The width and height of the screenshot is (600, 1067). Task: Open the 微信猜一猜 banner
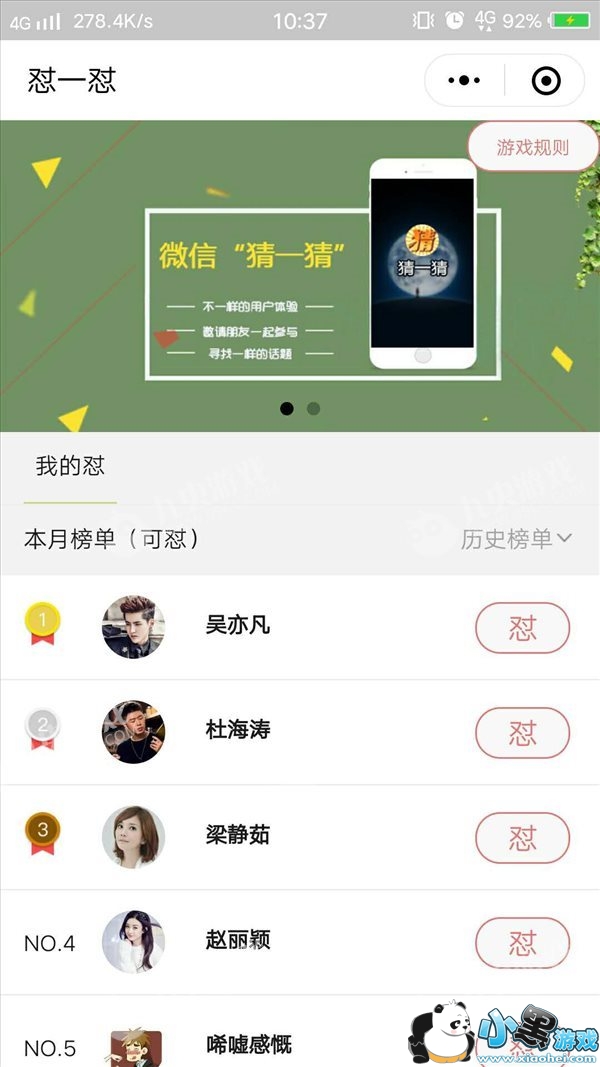click(300, 276)
